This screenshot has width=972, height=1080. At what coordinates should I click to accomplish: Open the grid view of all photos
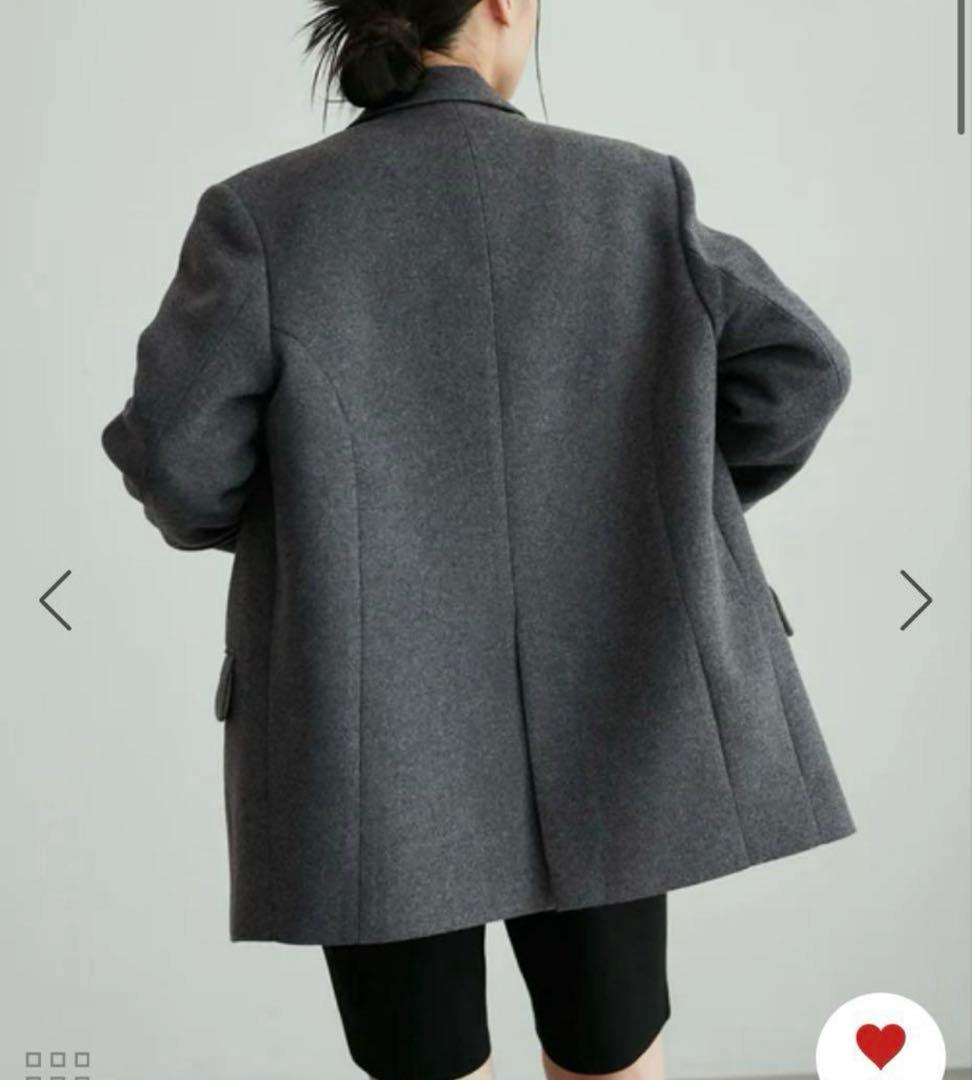click(x=58, y=1064)
